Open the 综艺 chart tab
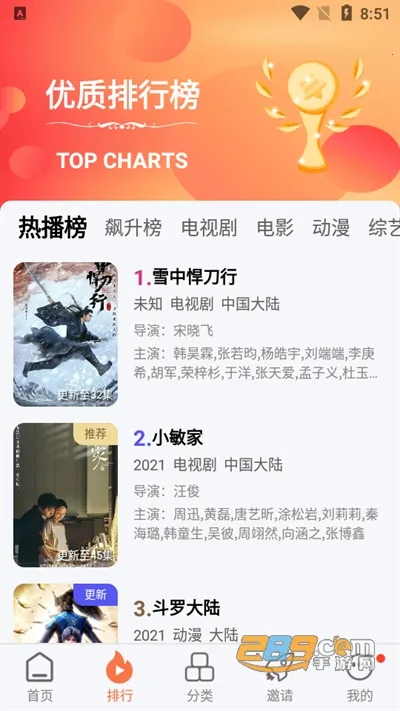The width and height of the screenshot is (400, 711). pos(384,228)
